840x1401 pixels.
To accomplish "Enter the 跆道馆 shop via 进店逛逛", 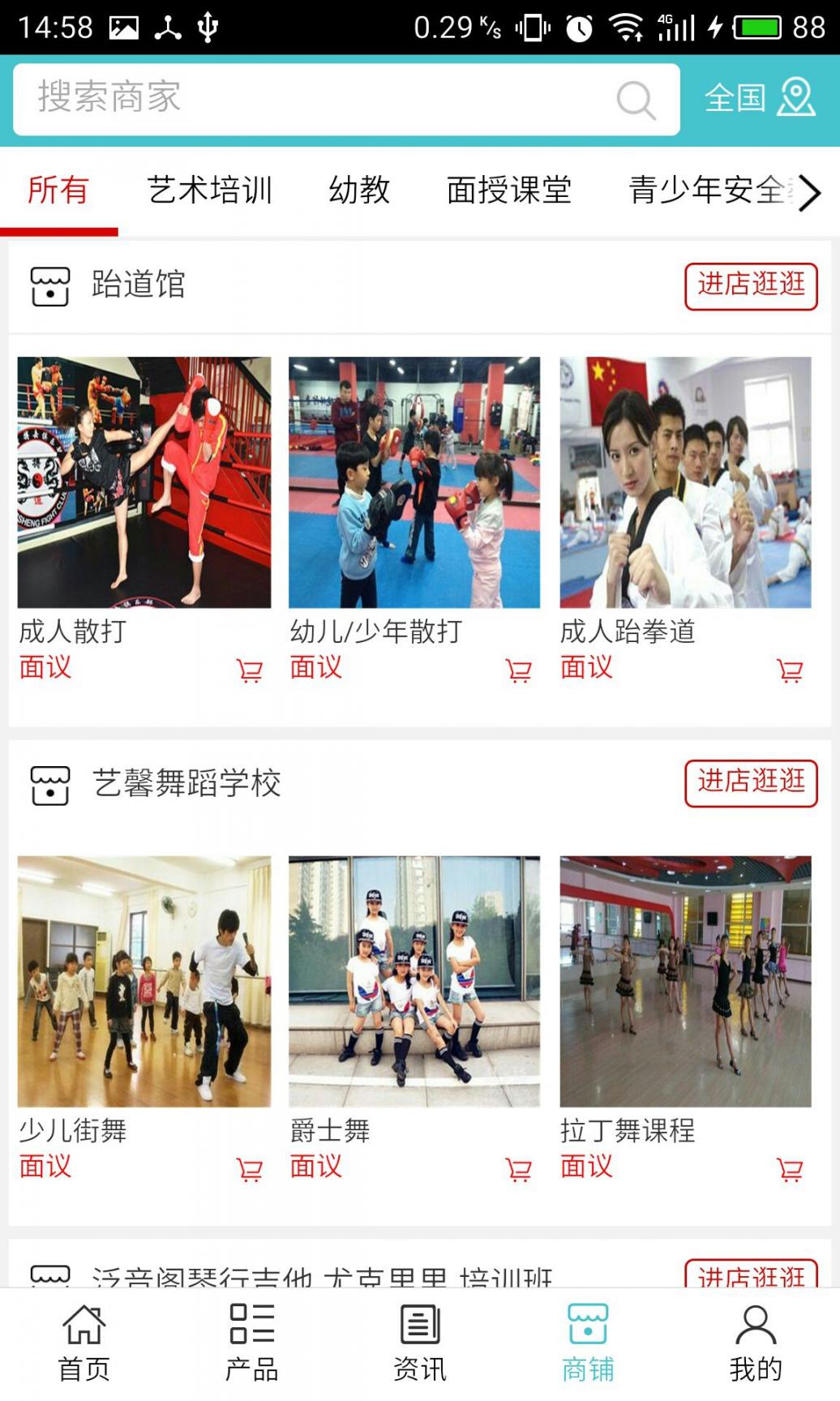I will point(750,285).
